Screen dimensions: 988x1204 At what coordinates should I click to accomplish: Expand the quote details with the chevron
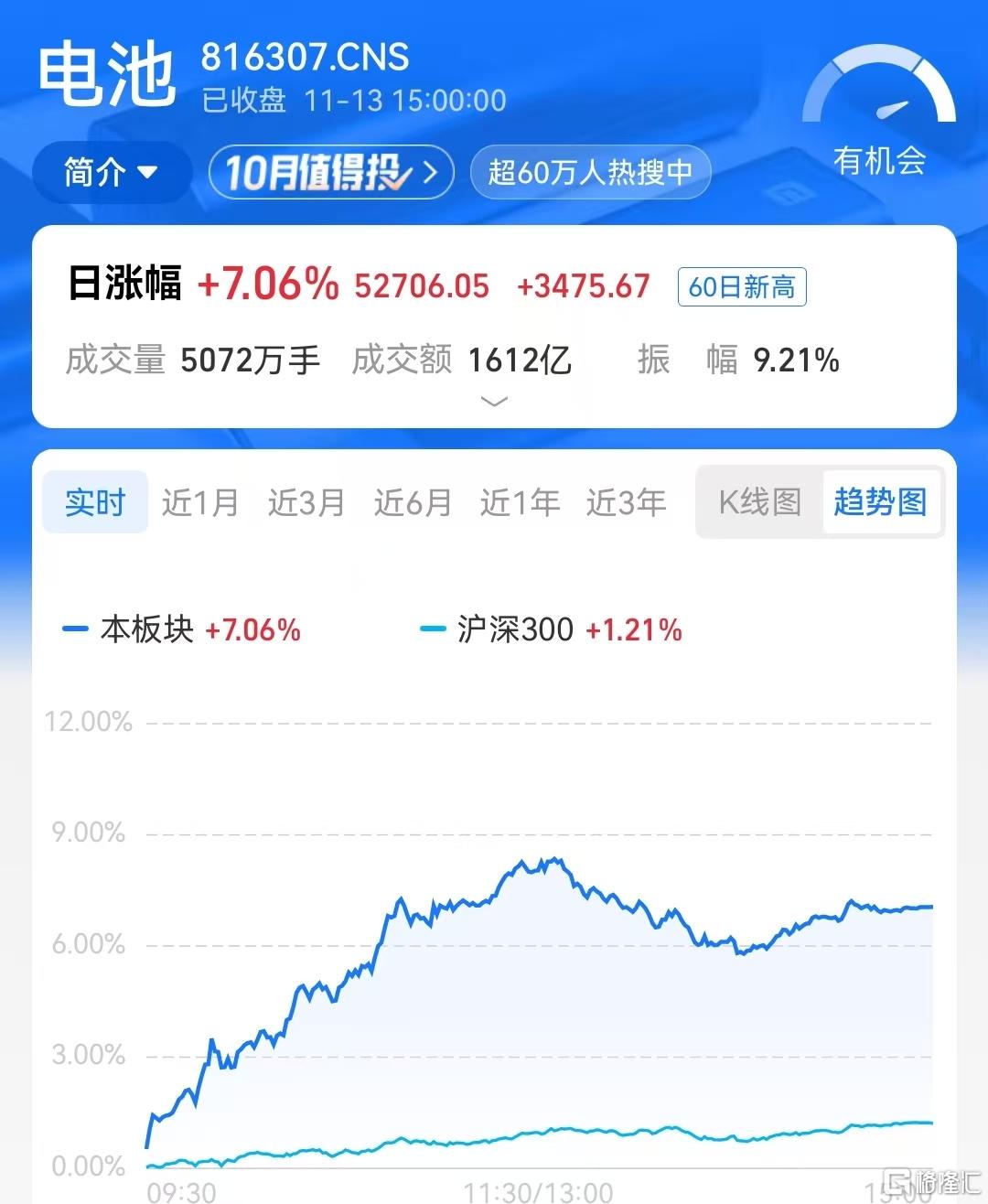pyautogui.click(x=494, y=401)
